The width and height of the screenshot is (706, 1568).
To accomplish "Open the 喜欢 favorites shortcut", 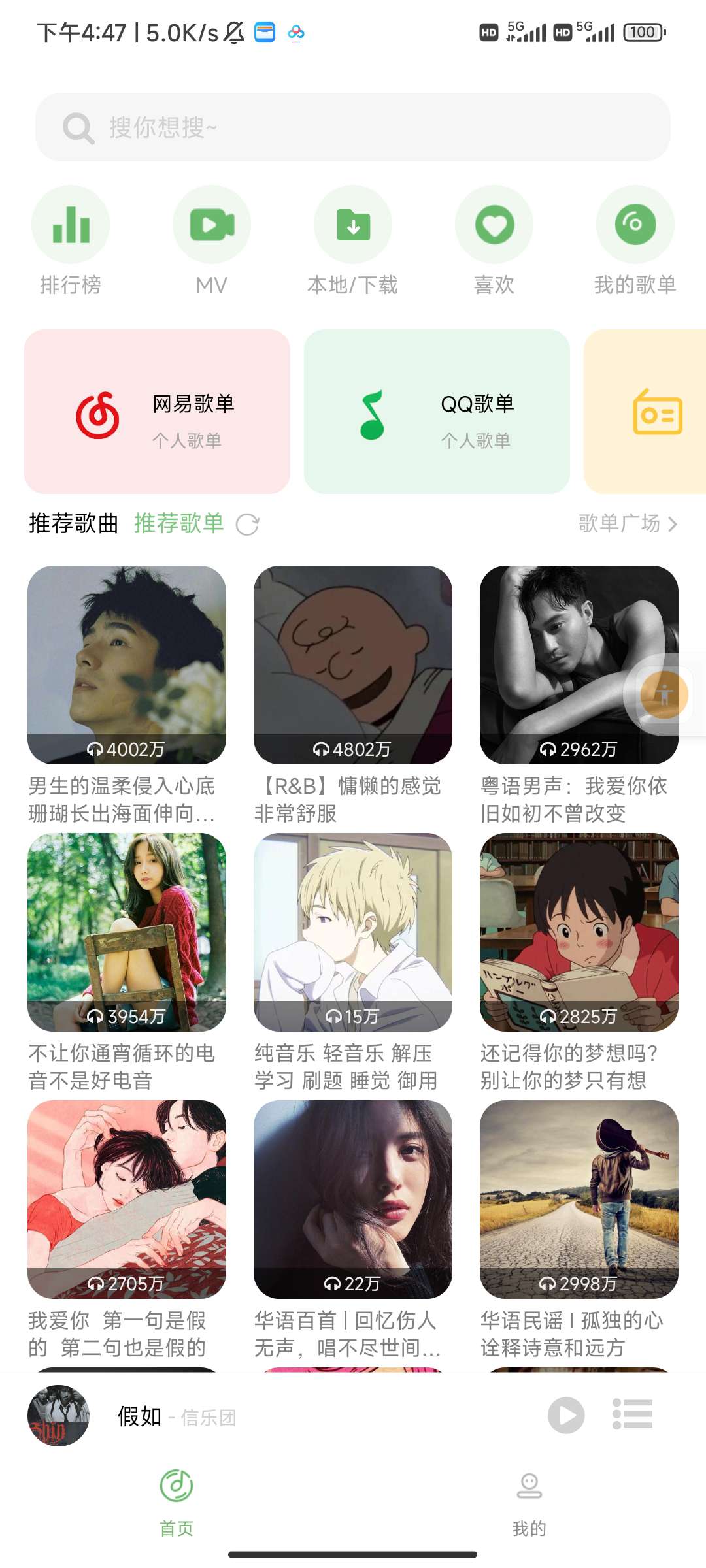I will (x=494, y=225).
